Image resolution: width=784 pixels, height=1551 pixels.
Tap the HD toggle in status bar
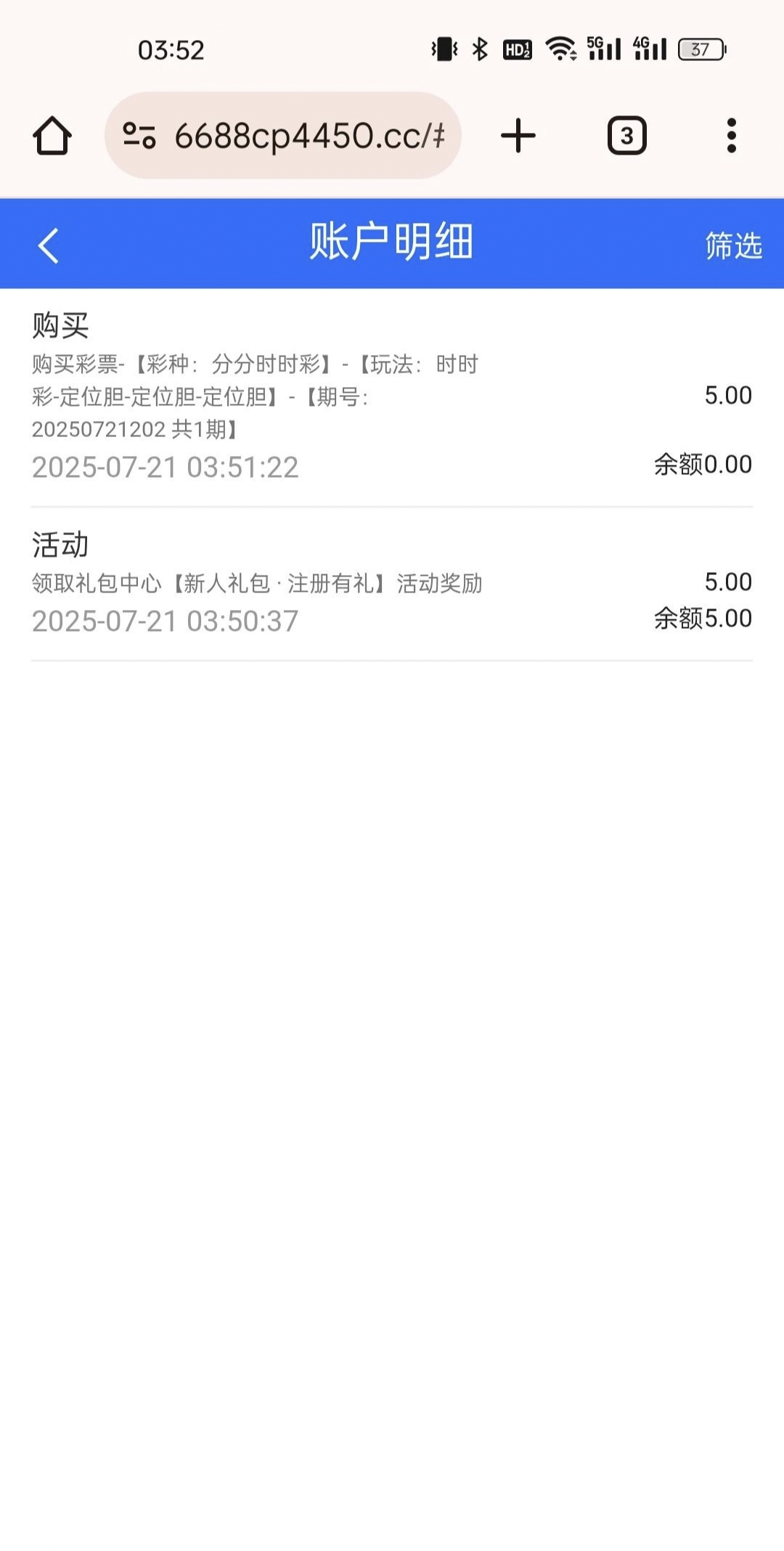[x=518, y=49]
